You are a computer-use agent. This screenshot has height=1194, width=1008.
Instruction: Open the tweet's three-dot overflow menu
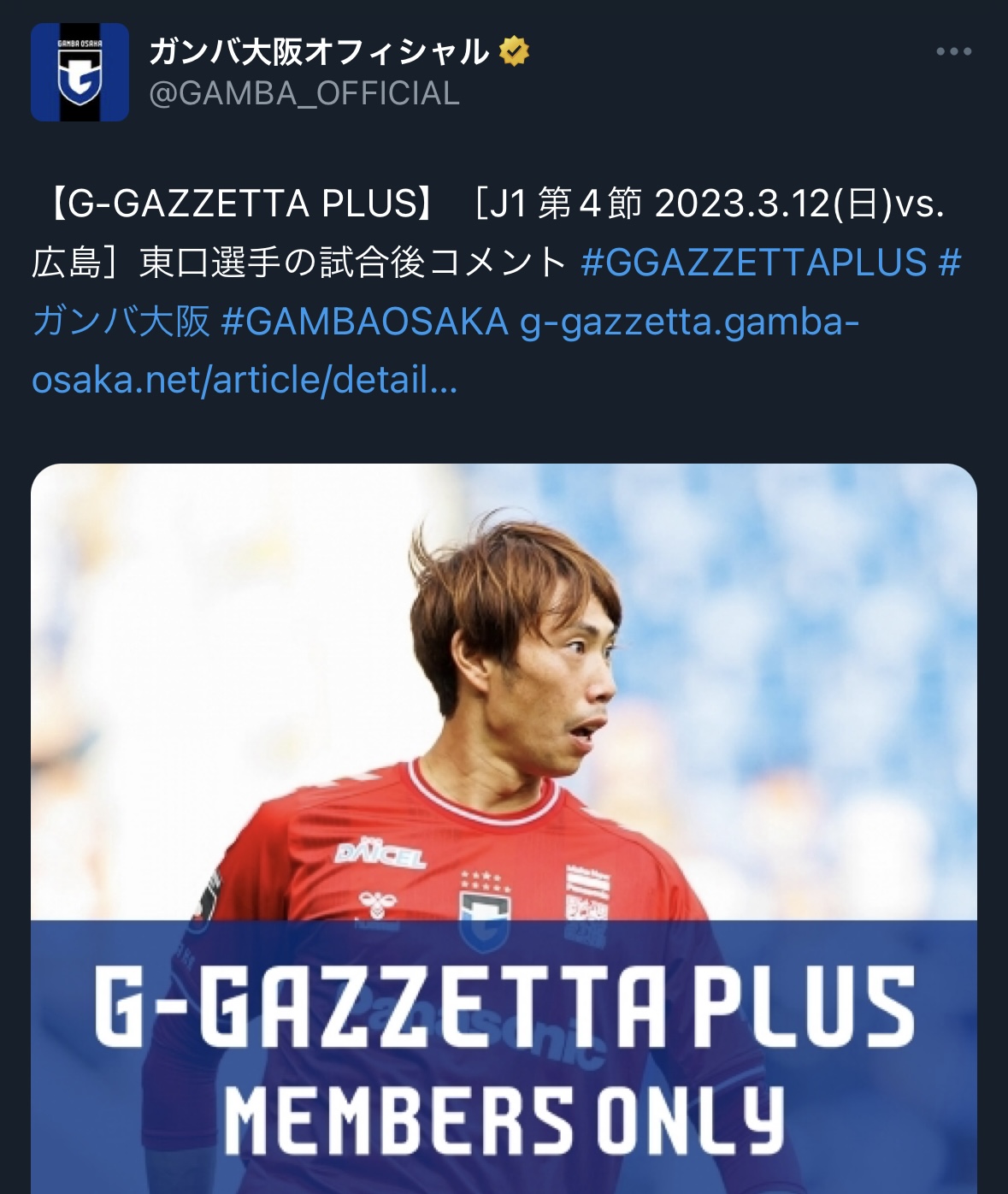[953, 52]
